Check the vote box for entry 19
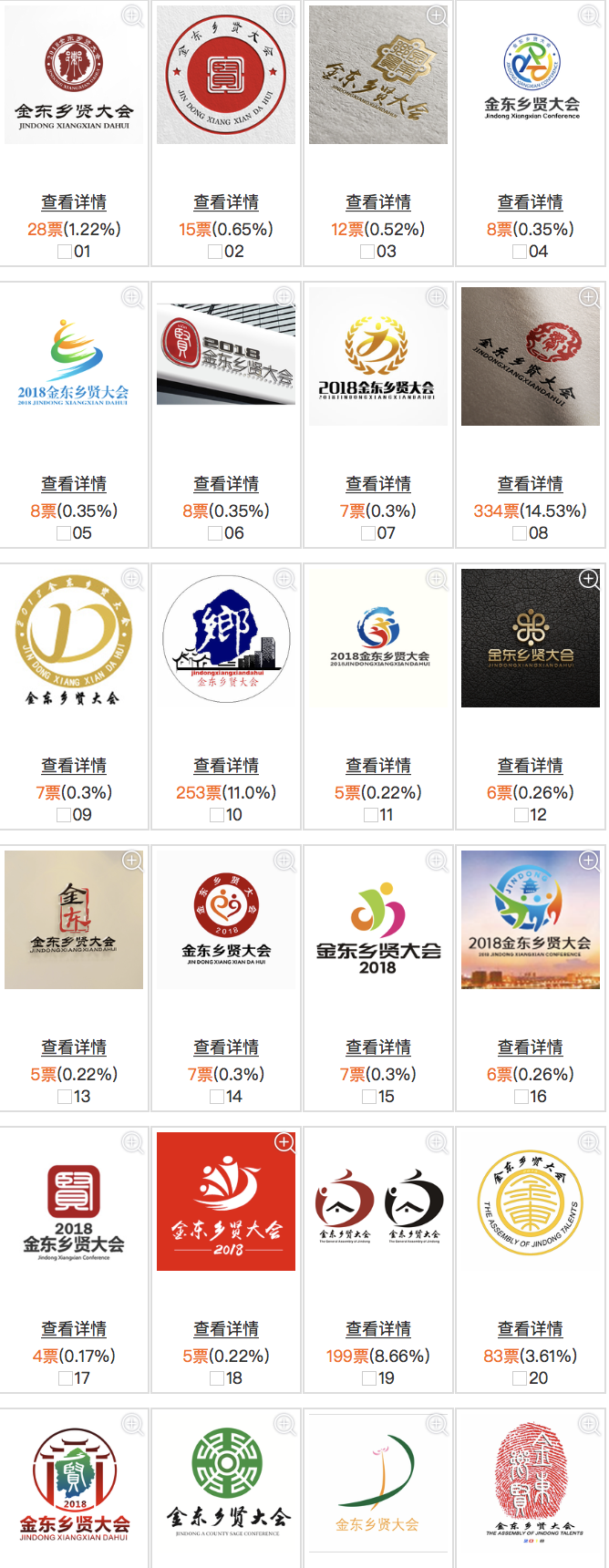The height and width of the screenshot is (1568, 609). [x=368, y=1378]
